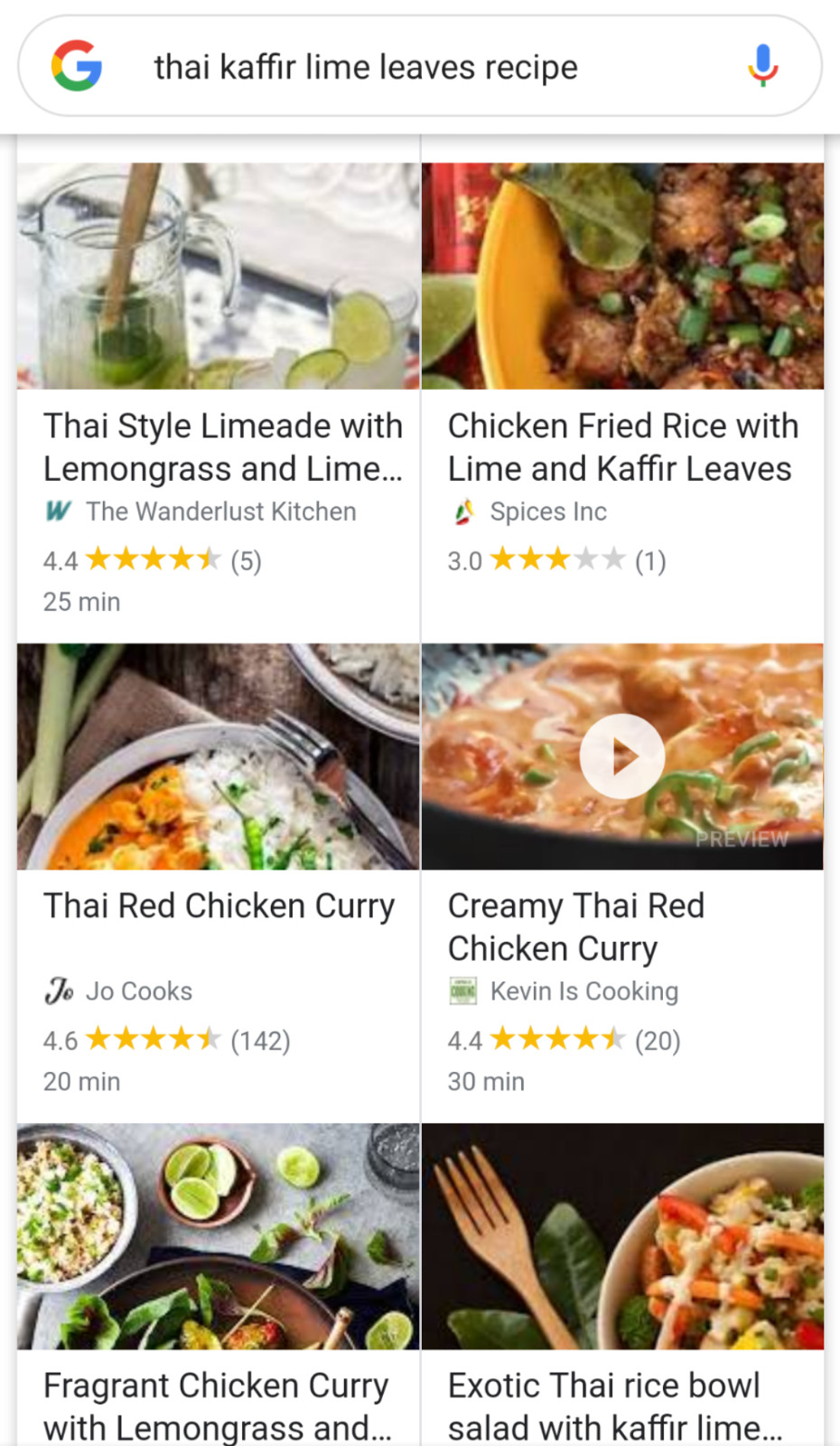Open Fragrant Chicken Curry with Lemongrass recipe

(219, 1284)
